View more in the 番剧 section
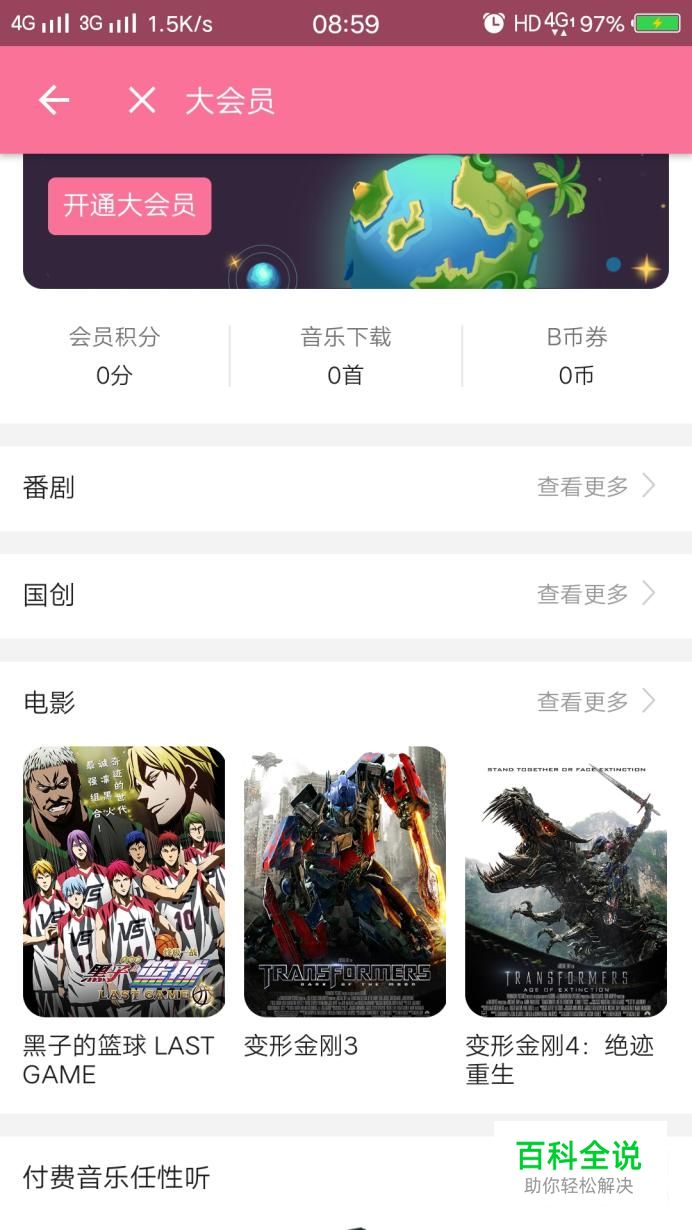 [596, 487]
